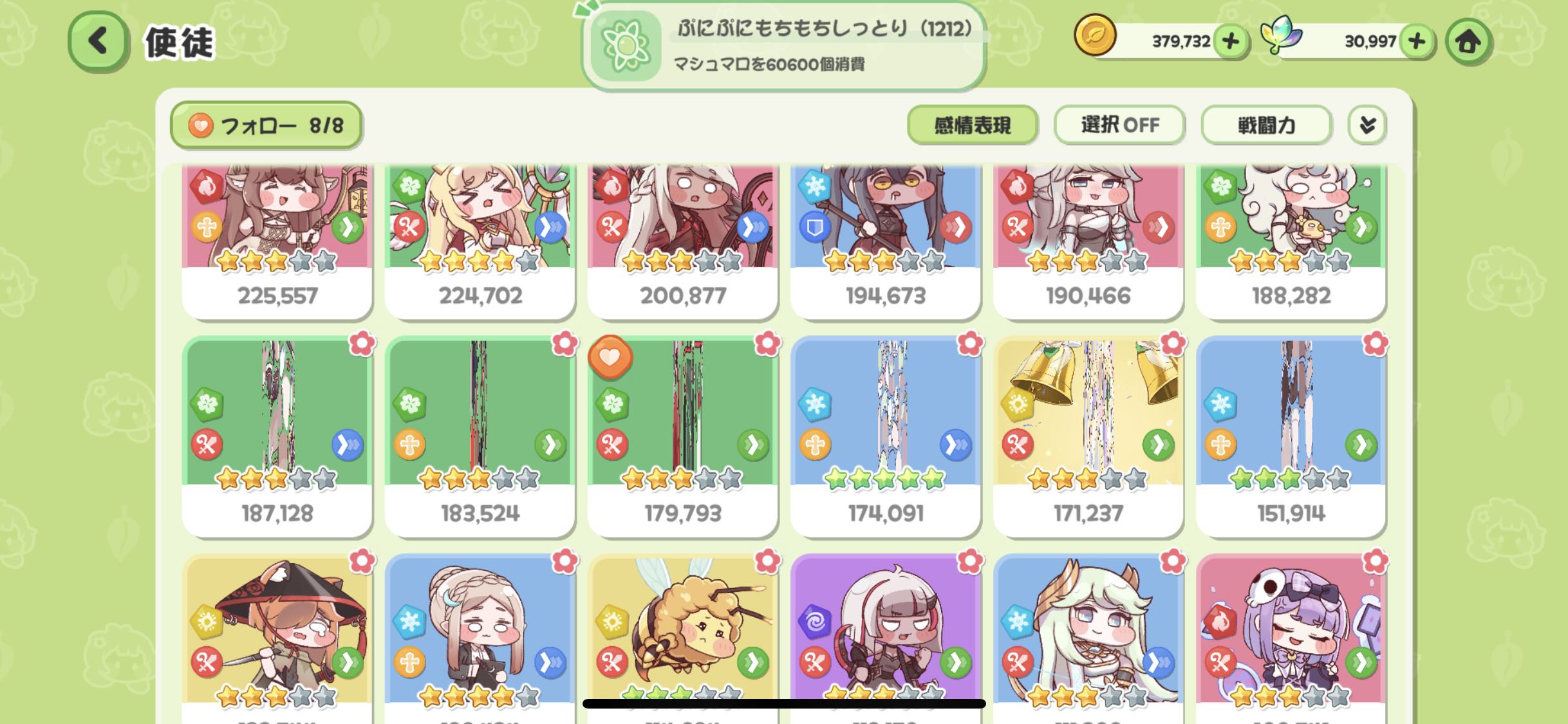This screenshot has height=724, width=1568.
Task: Add more gold coins with the plus button
Action: click(x=1230, y=41)
